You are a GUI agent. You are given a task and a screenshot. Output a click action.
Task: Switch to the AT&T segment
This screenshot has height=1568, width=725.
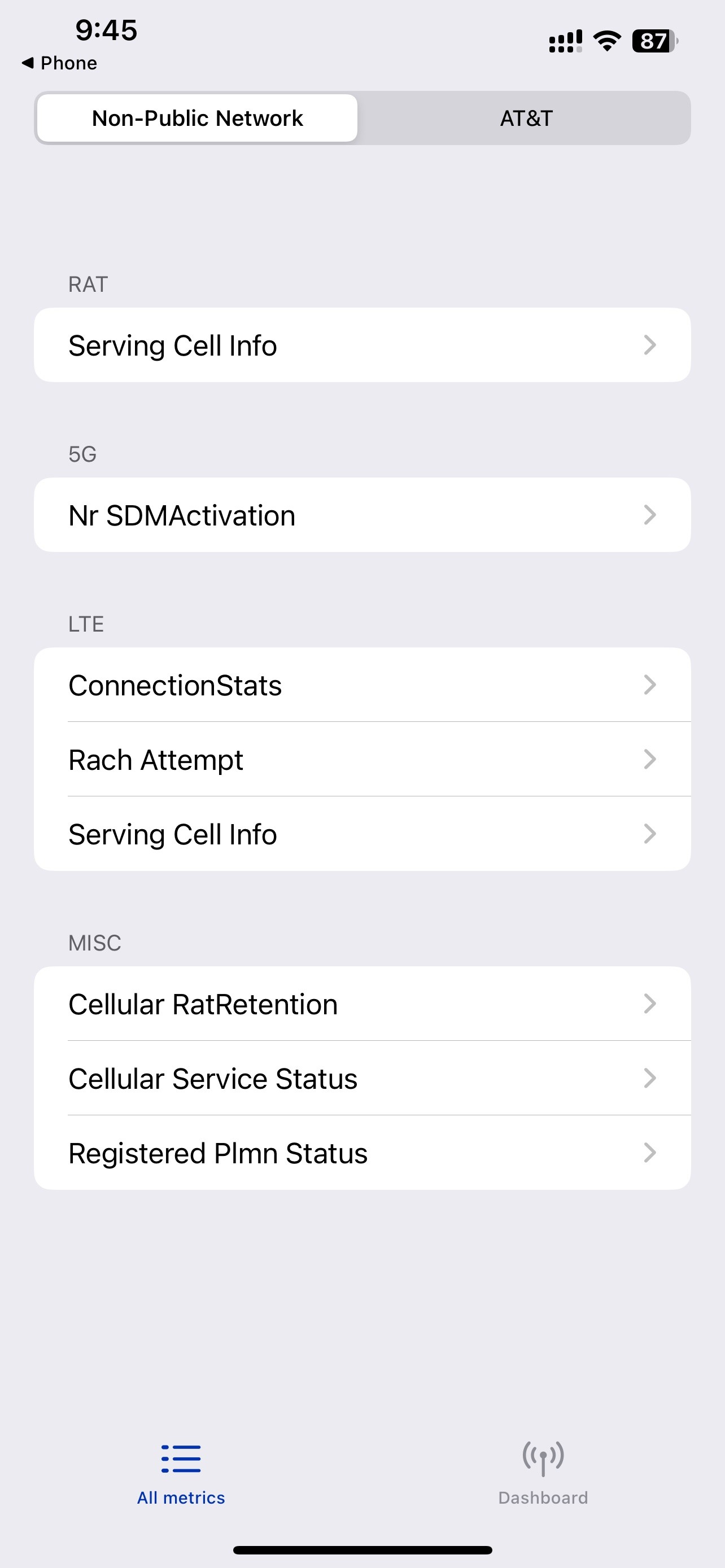(x=525, y=118)
